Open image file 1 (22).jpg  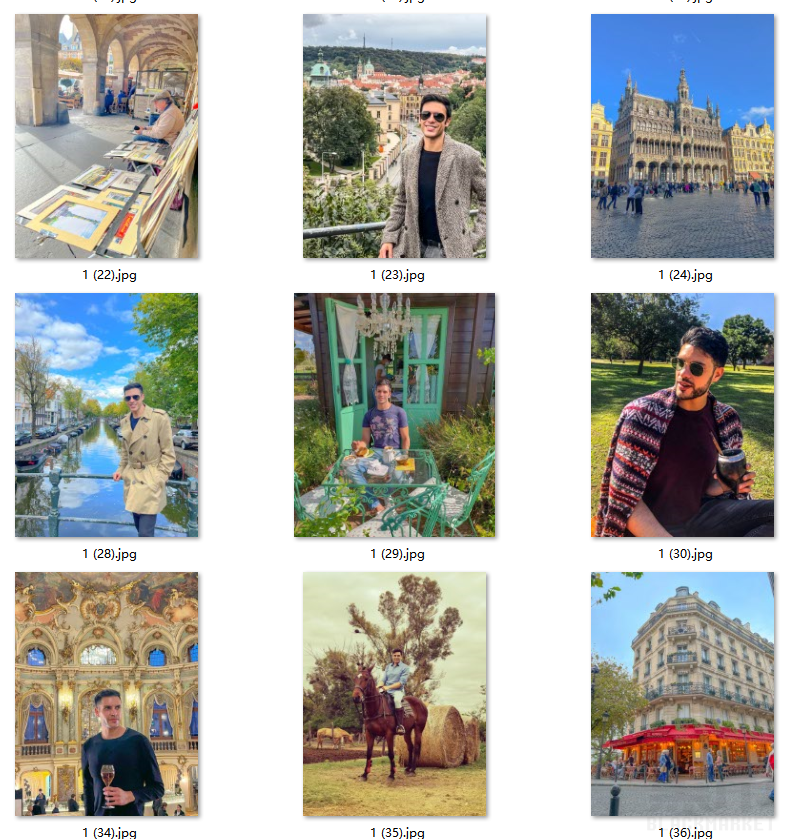(106, 136)
